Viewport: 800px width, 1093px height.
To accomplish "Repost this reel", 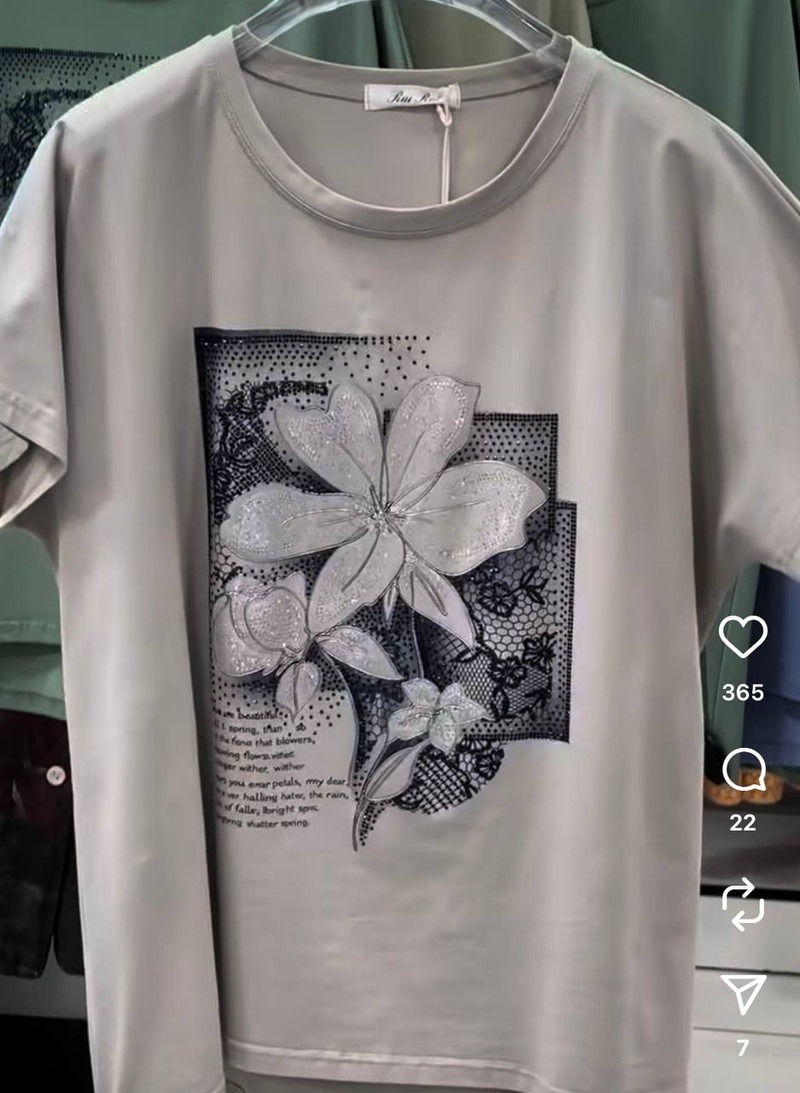I will point(743,906).
